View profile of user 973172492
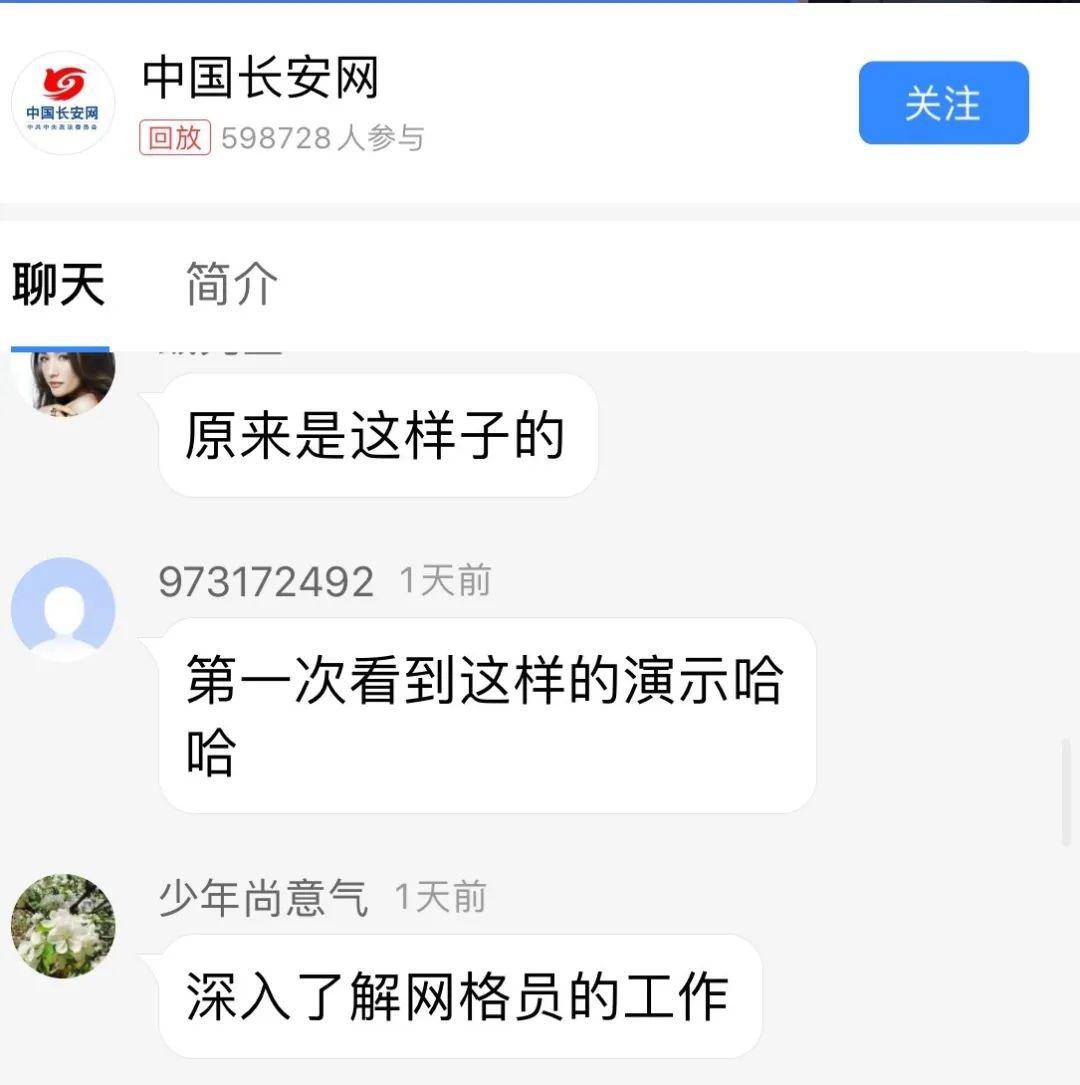Viewport: 1080px width, 1085px height. tap(63, 609)
